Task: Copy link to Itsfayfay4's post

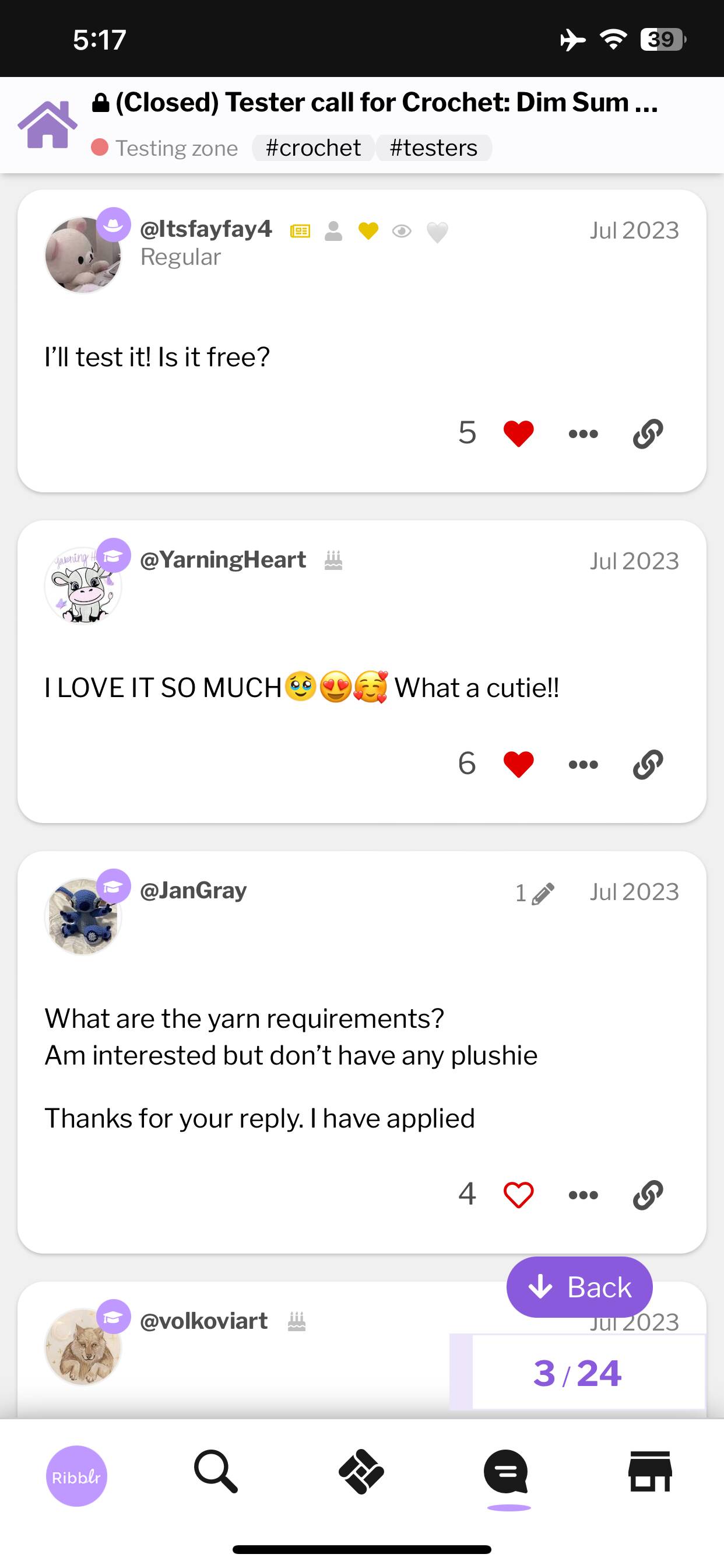Action: [x=647, y=433]
